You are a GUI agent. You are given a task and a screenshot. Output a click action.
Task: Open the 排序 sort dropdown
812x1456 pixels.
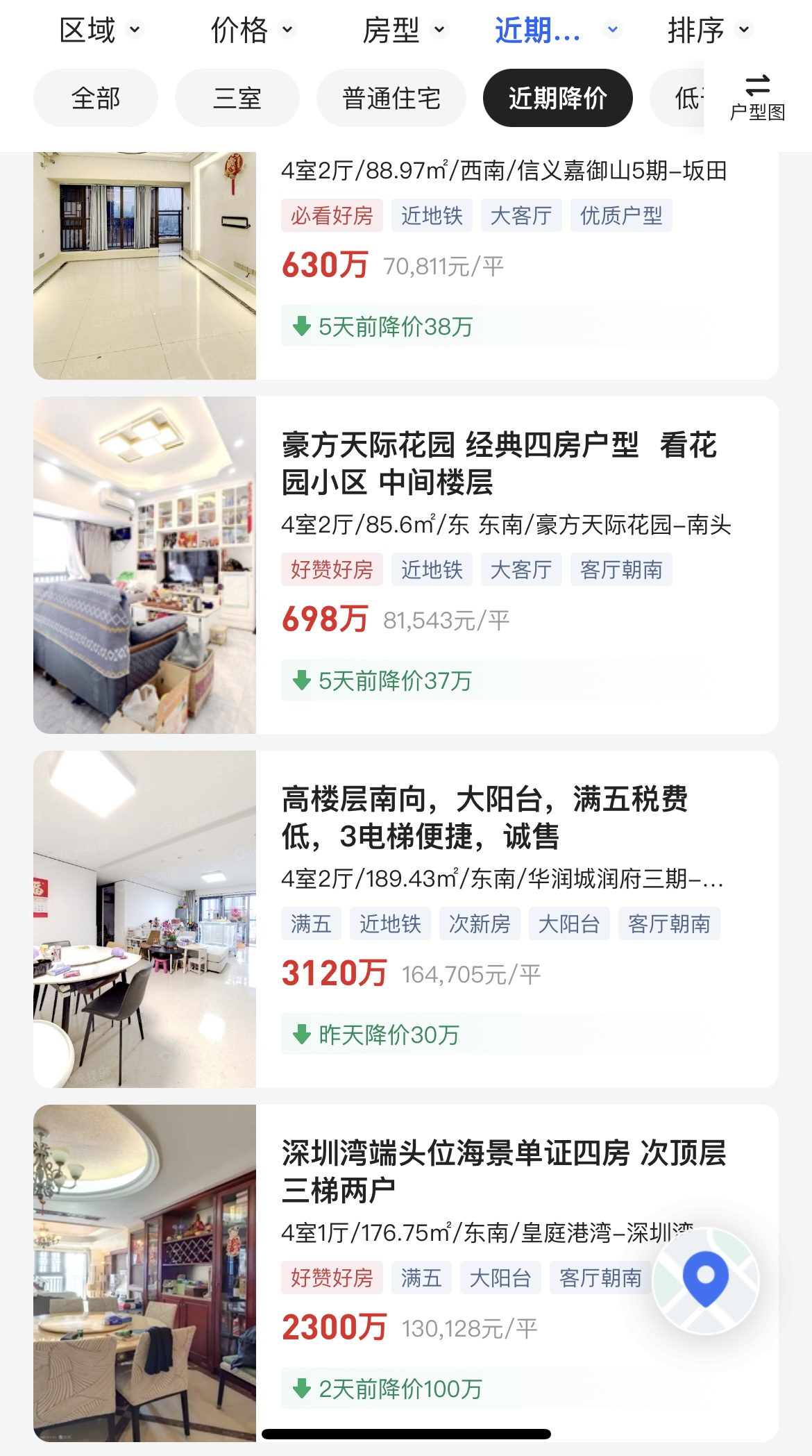pos(708,30)
